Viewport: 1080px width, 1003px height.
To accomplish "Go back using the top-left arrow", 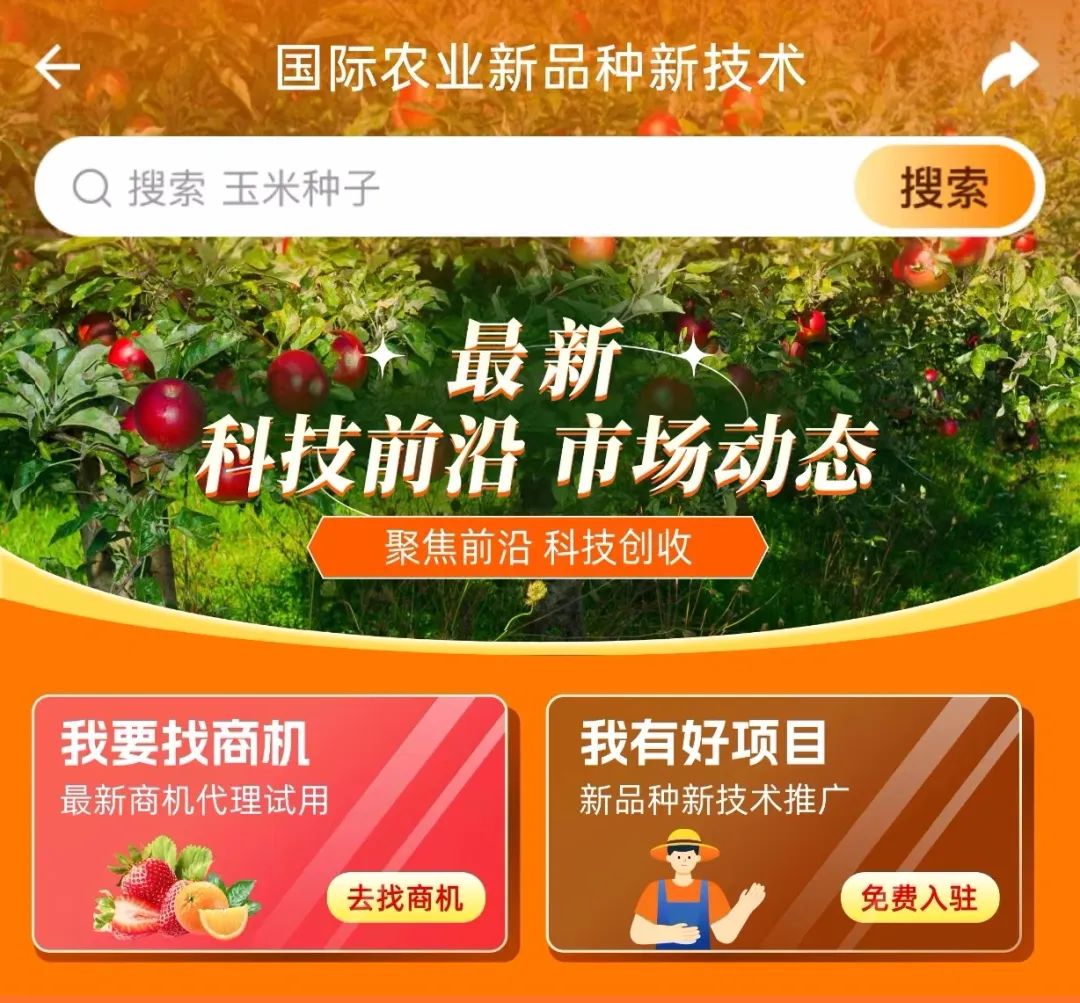I will [x=57, y=68].
